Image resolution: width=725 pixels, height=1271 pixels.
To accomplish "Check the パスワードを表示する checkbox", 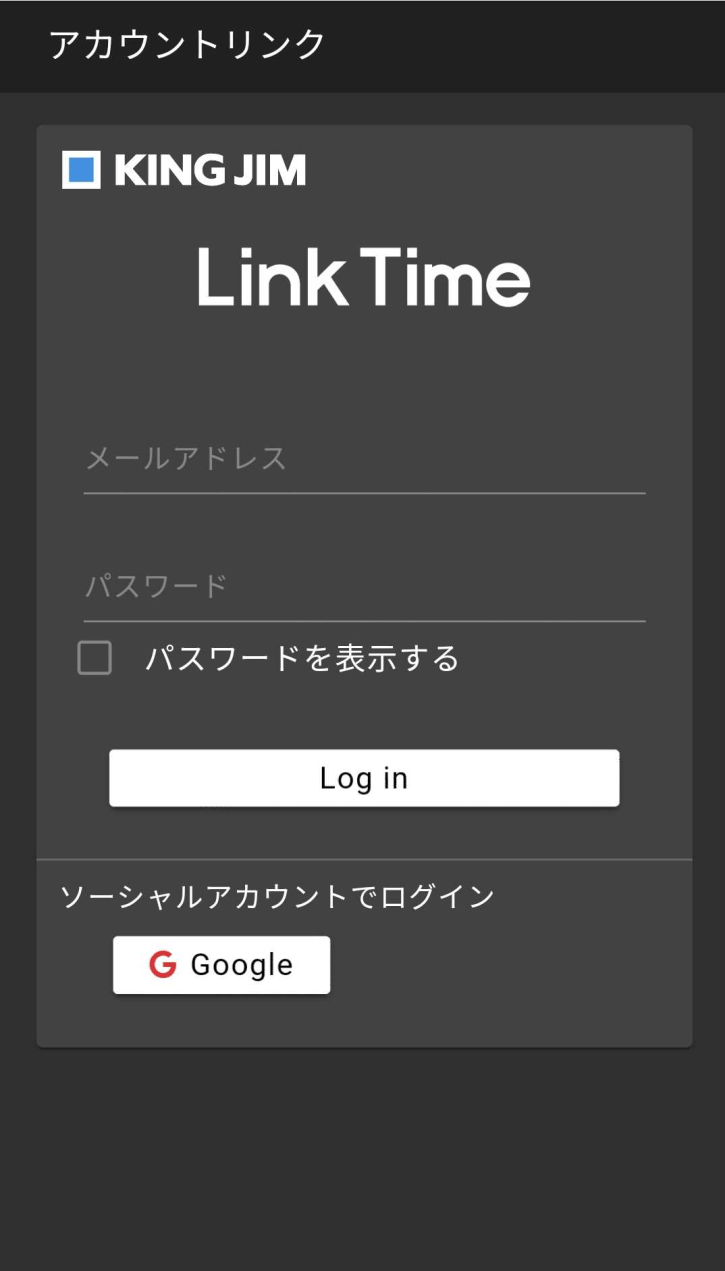I will [95, 659].
